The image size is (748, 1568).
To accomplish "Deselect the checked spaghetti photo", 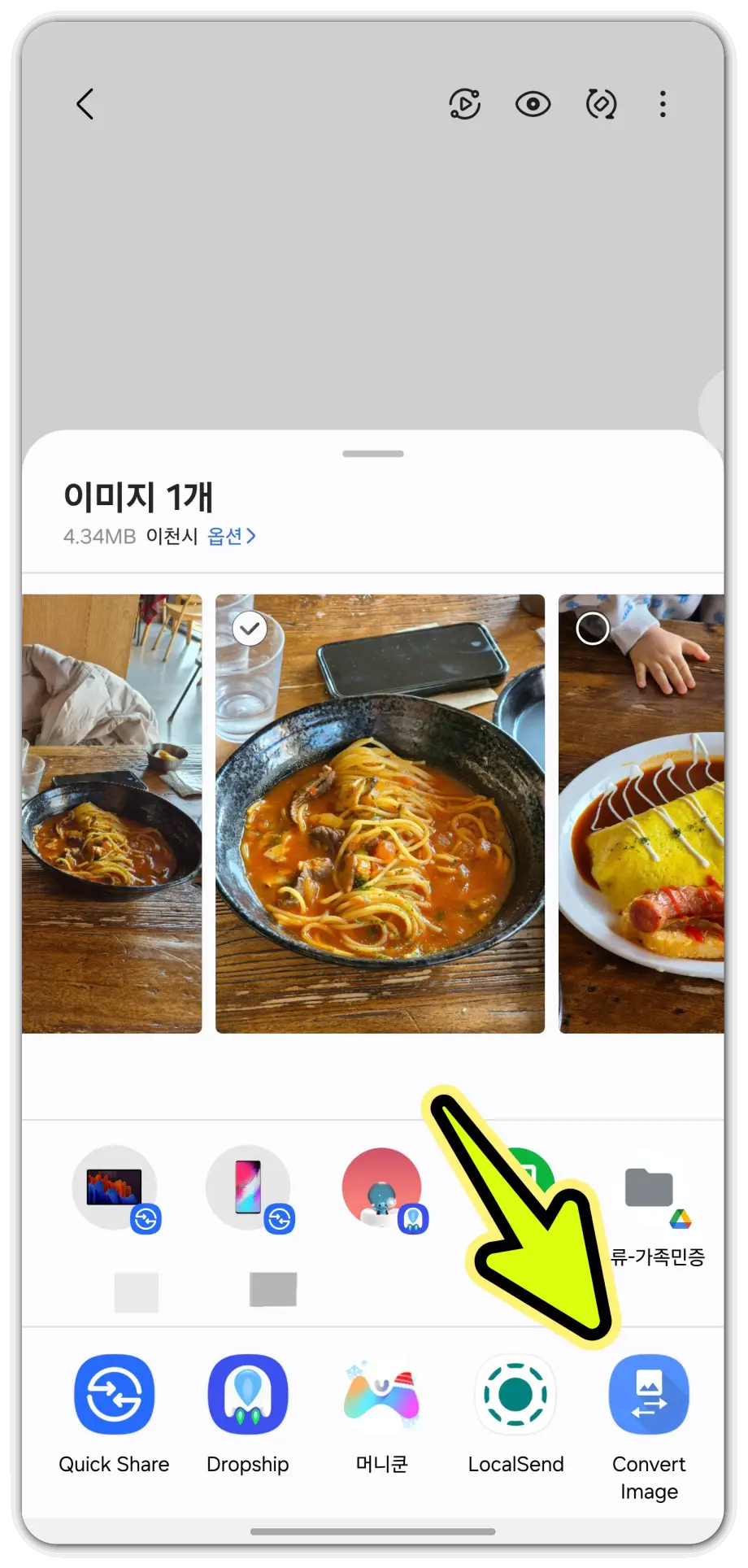I will [250, 629].
